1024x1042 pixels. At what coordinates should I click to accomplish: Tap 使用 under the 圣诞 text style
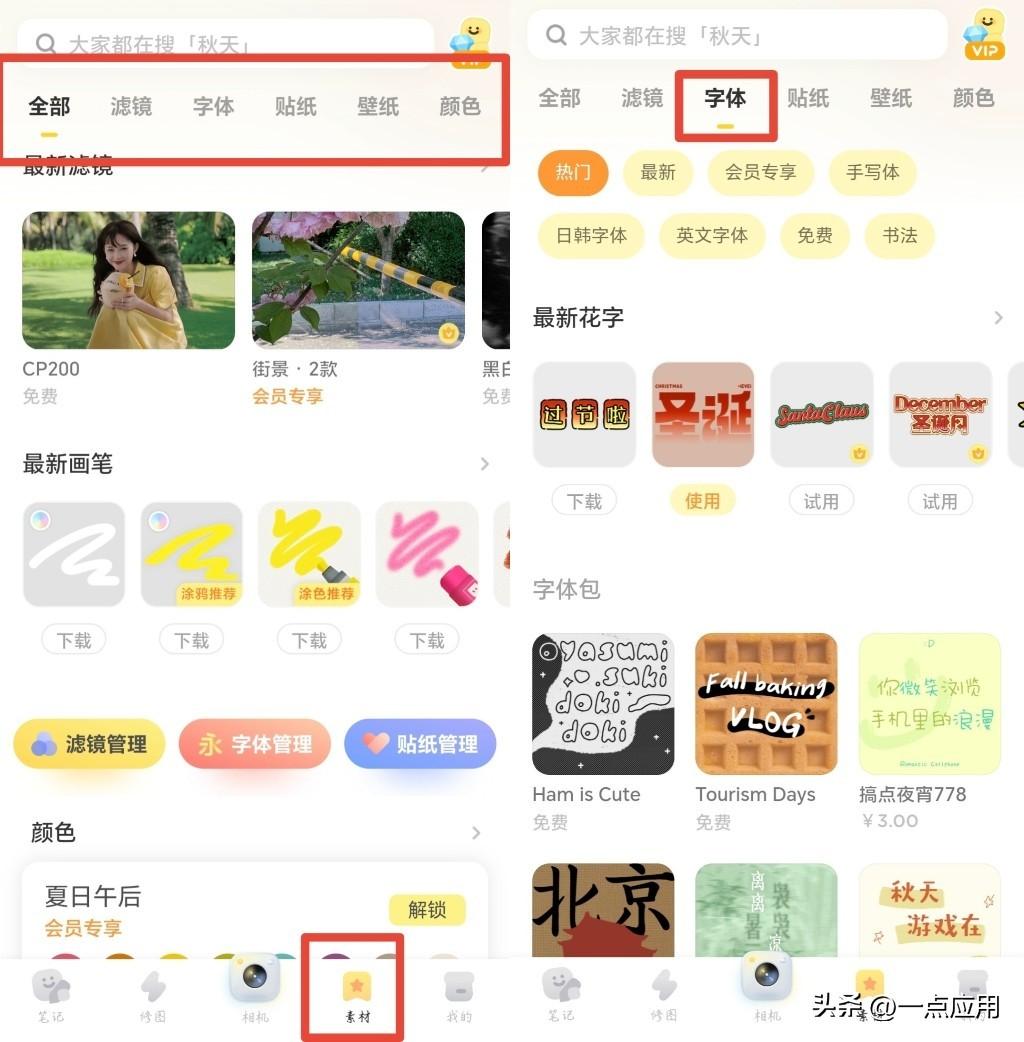click(702, 501)
